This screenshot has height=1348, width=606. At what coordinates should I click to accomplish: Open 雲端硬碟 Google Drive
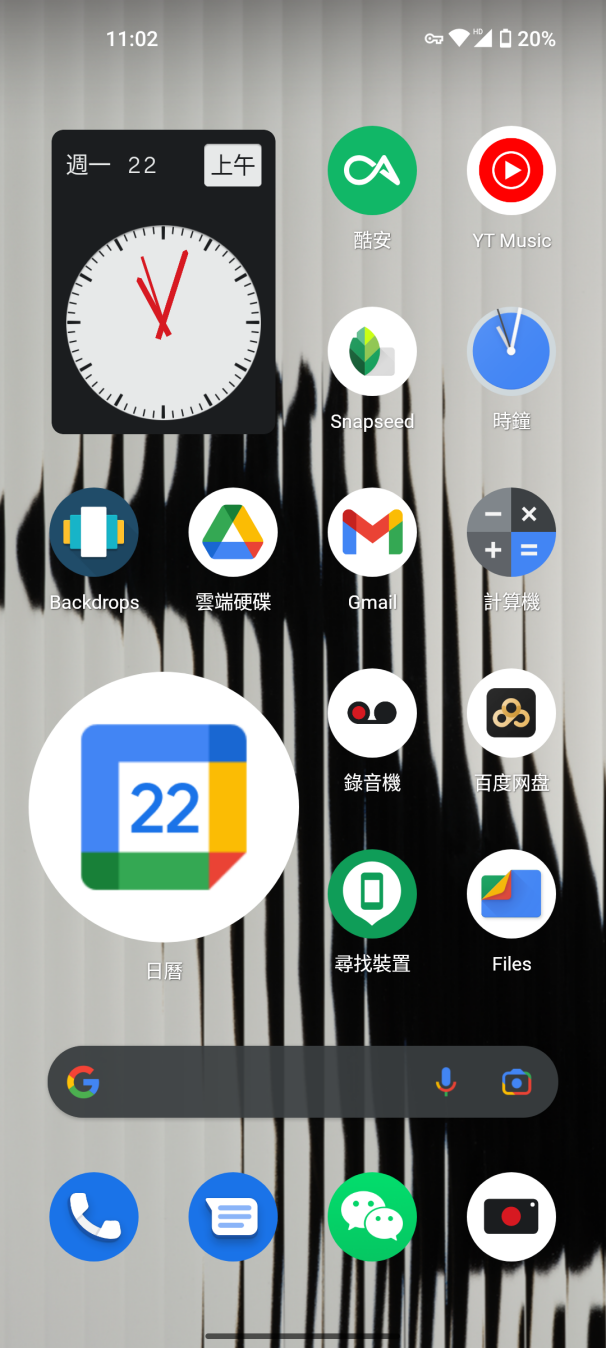coord(233,533)
